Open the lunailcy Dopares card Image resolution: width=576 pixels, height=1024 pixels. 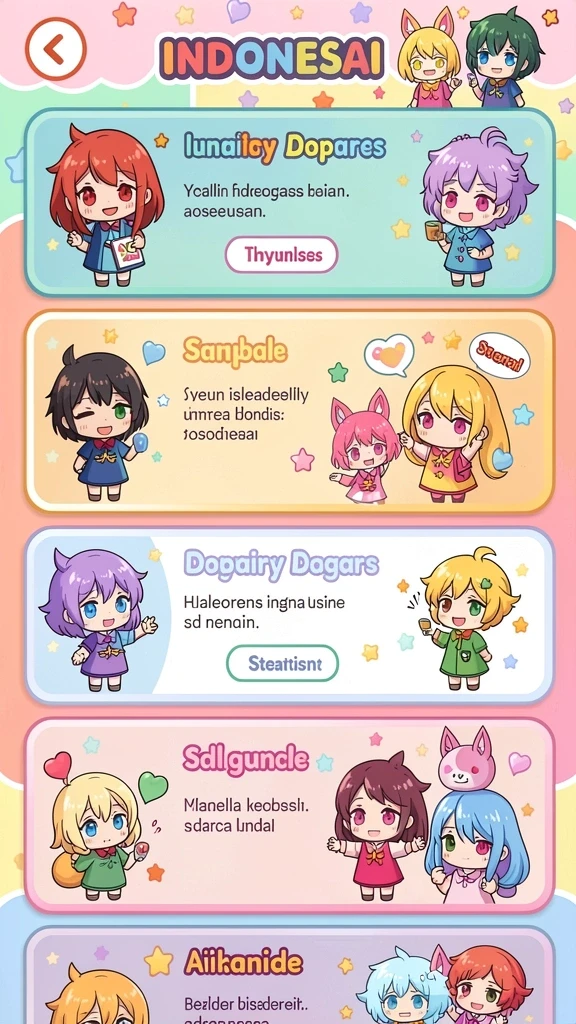[290, 202]
